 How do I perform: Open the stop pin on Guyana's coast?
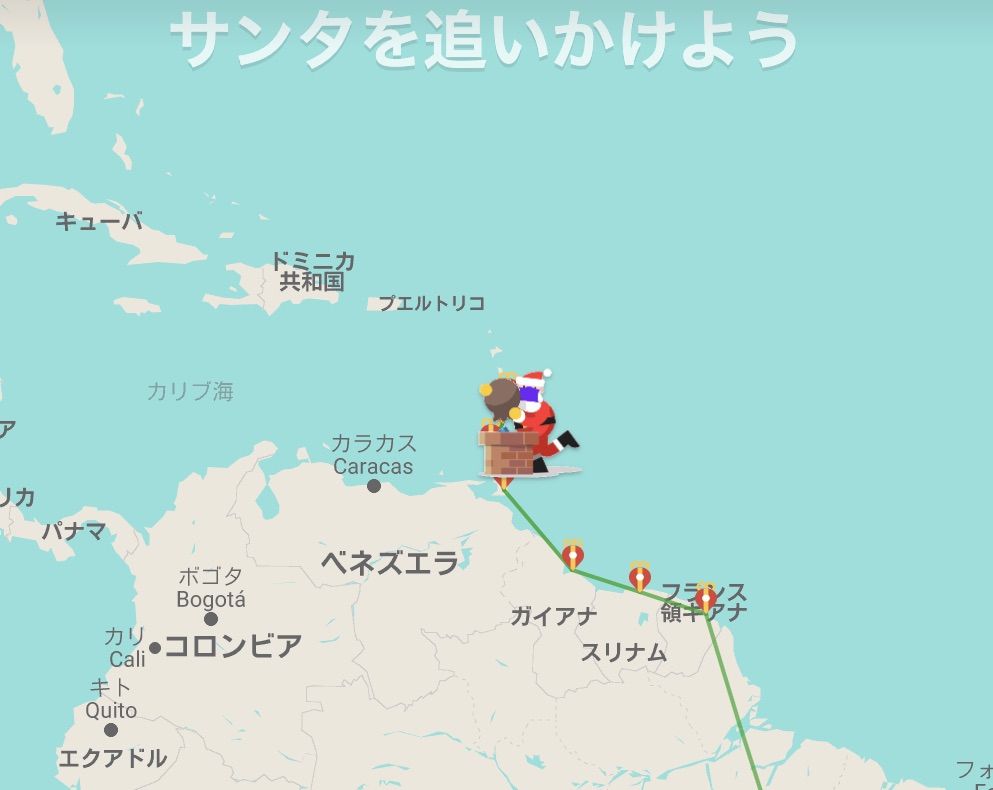click(x=573, y=554)
